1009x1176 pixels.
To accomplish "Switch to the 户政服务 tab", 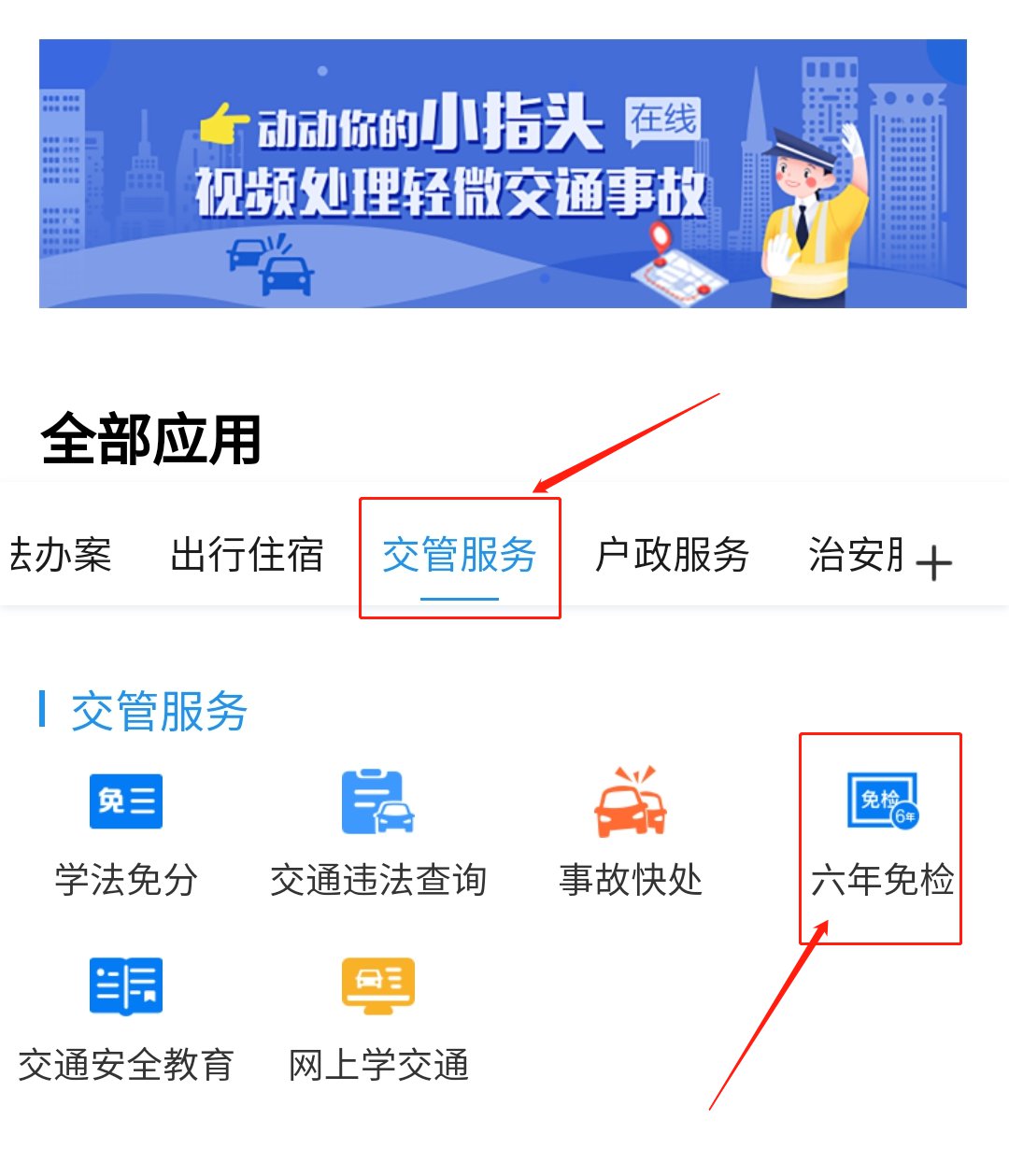I will [x=672, y=555].
